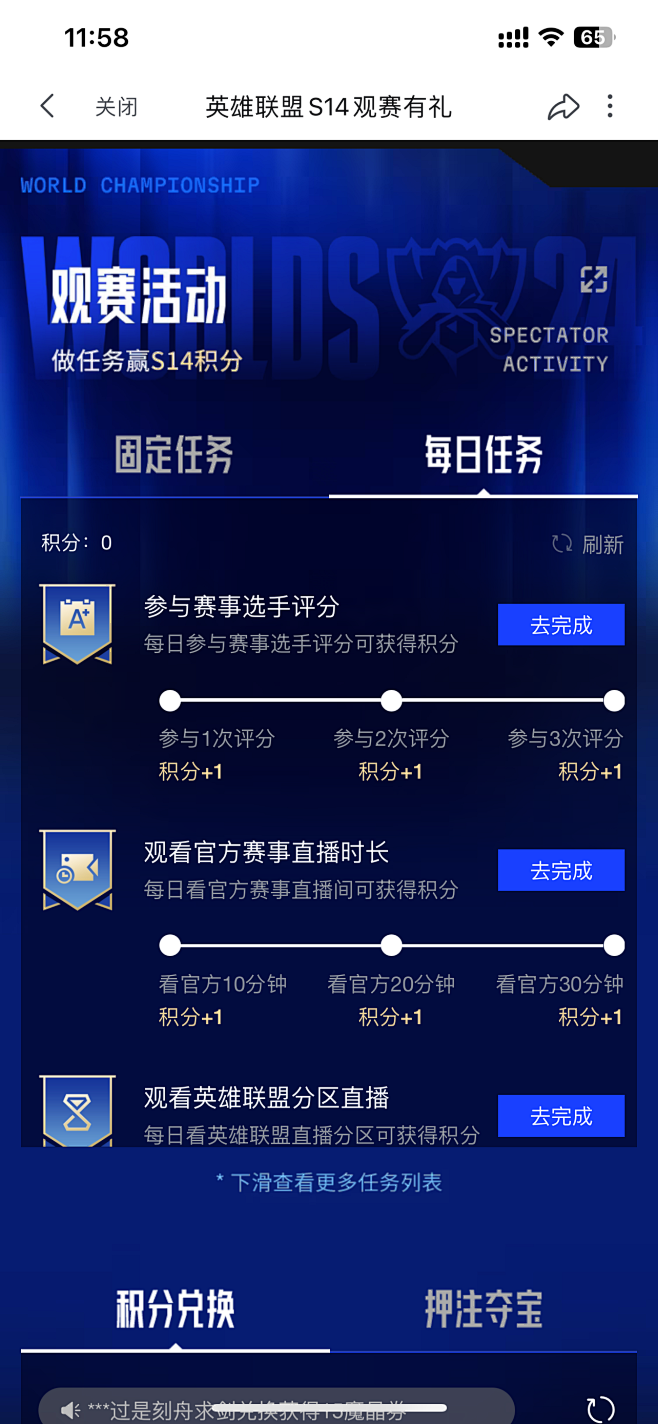Screen dimensions: 658x1424
Task: Share this S14 event page
Action: 564,107
